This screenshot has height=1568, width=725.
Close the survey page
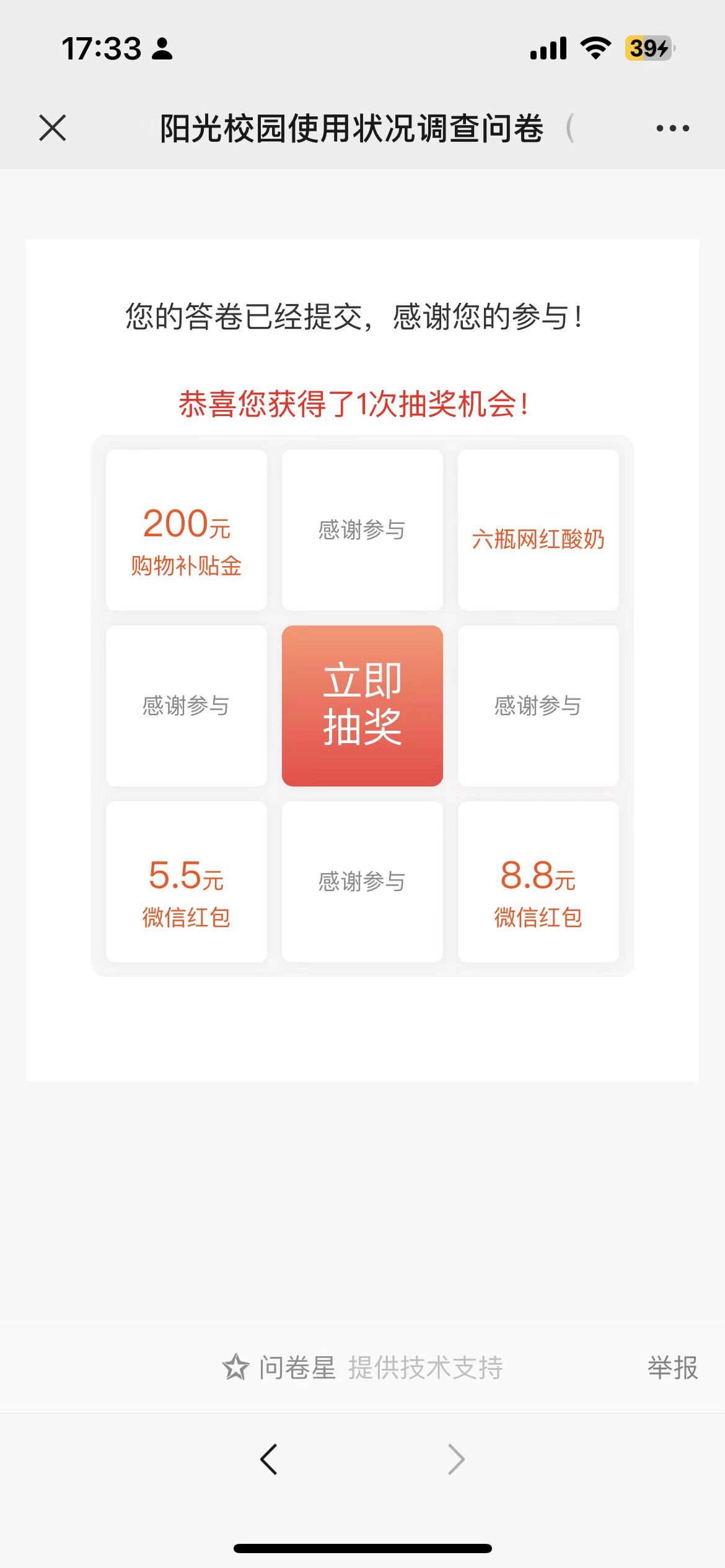point(53,128)
